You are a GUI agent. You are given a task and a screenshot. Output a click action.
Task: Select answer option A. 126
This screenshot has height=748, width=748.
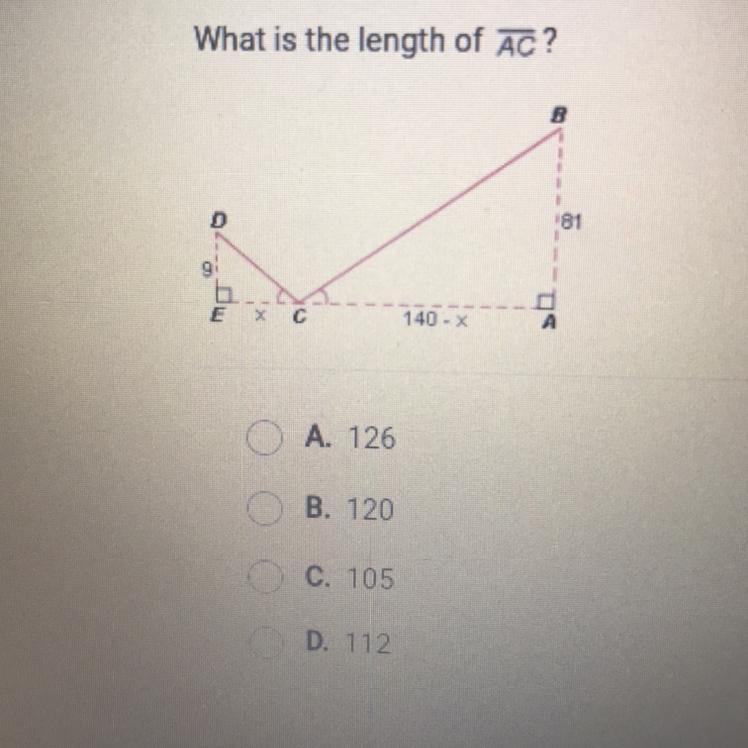(x=264, y=439)
